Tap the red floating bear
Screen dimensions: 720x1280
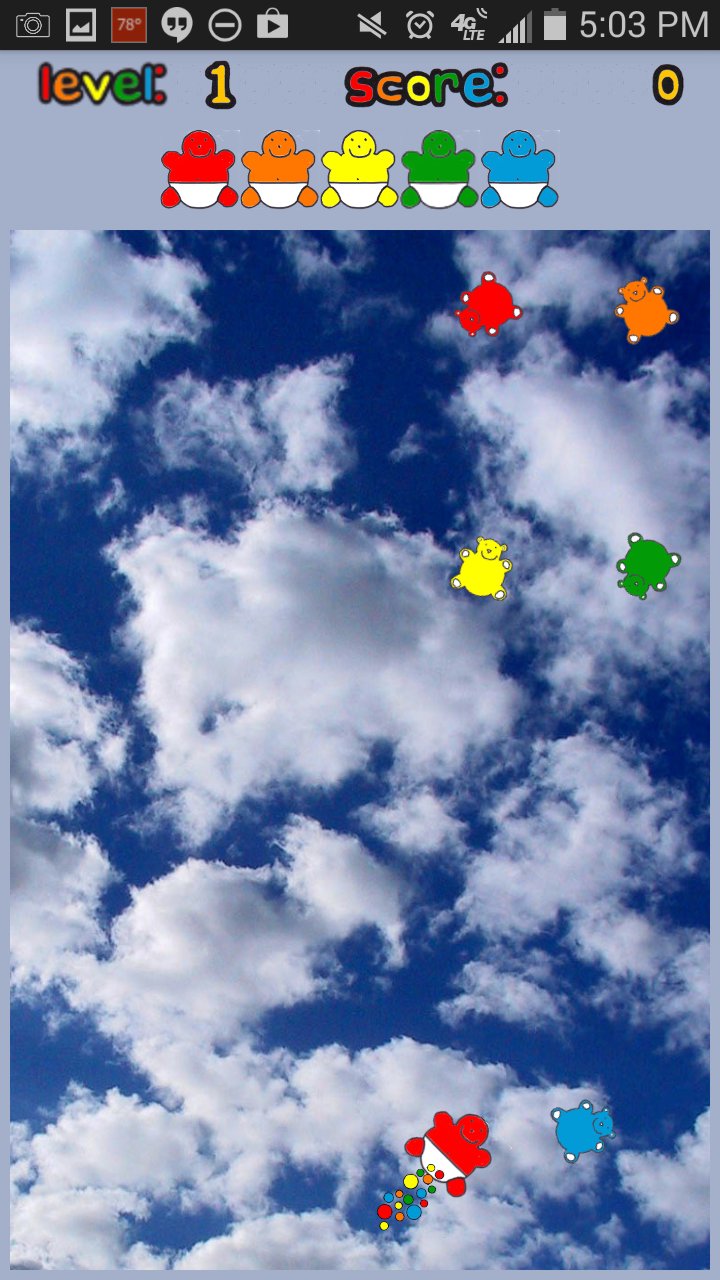point(488,305)
